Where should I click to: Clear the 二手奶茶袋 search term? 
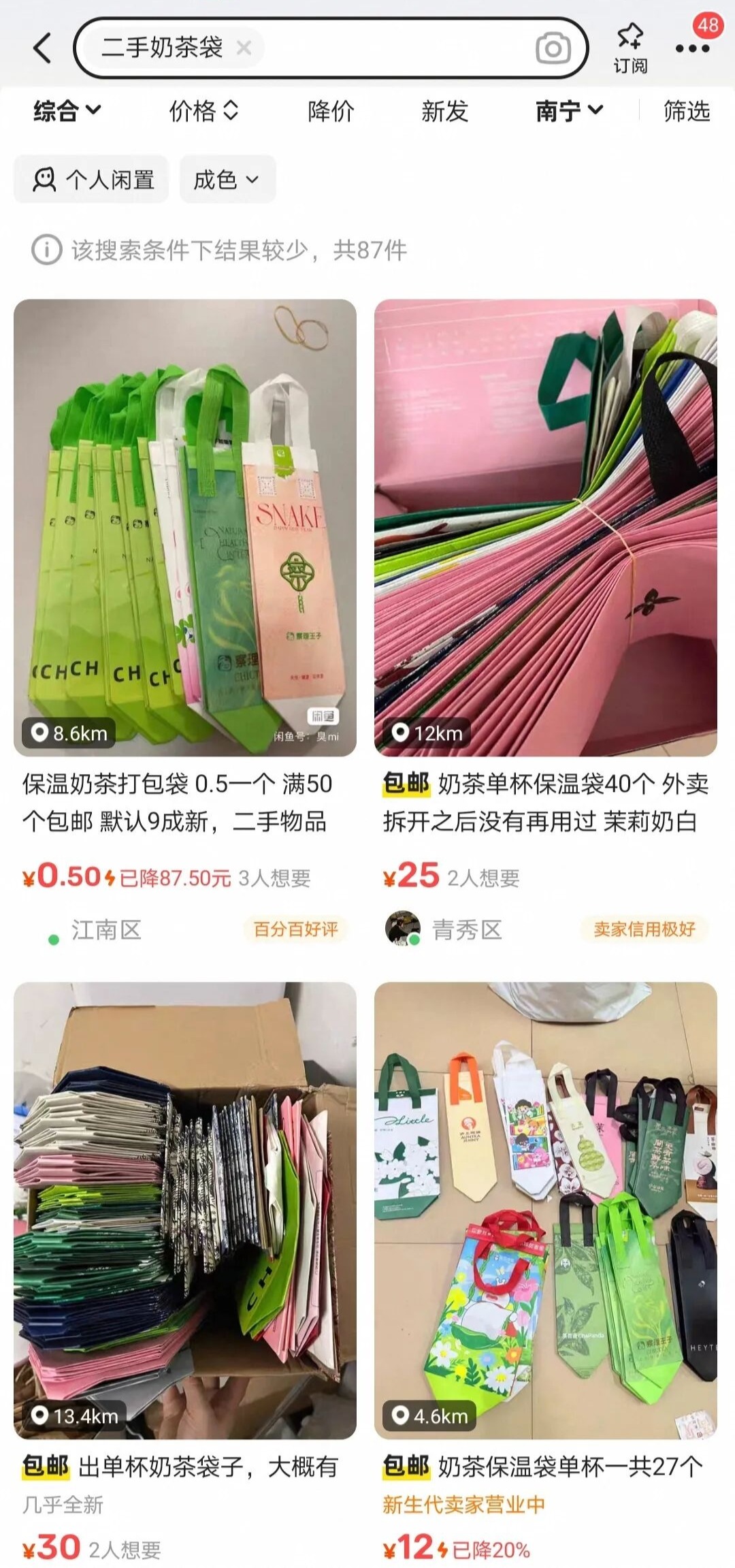click(244, 48)
